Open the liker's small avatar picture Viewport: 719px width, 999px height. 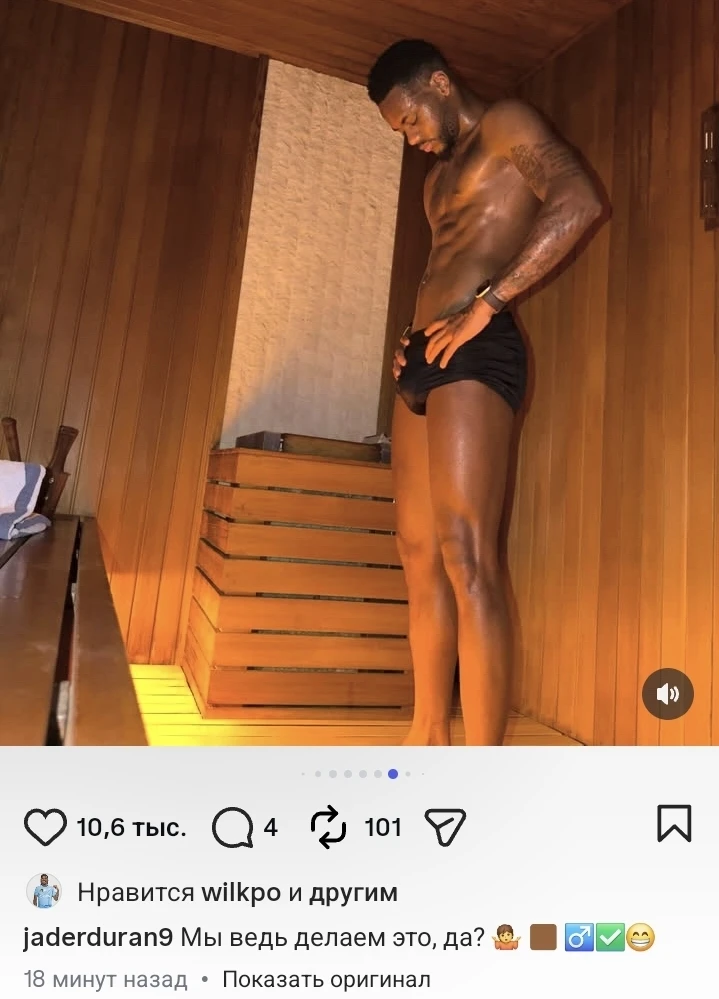coord(43,891)
